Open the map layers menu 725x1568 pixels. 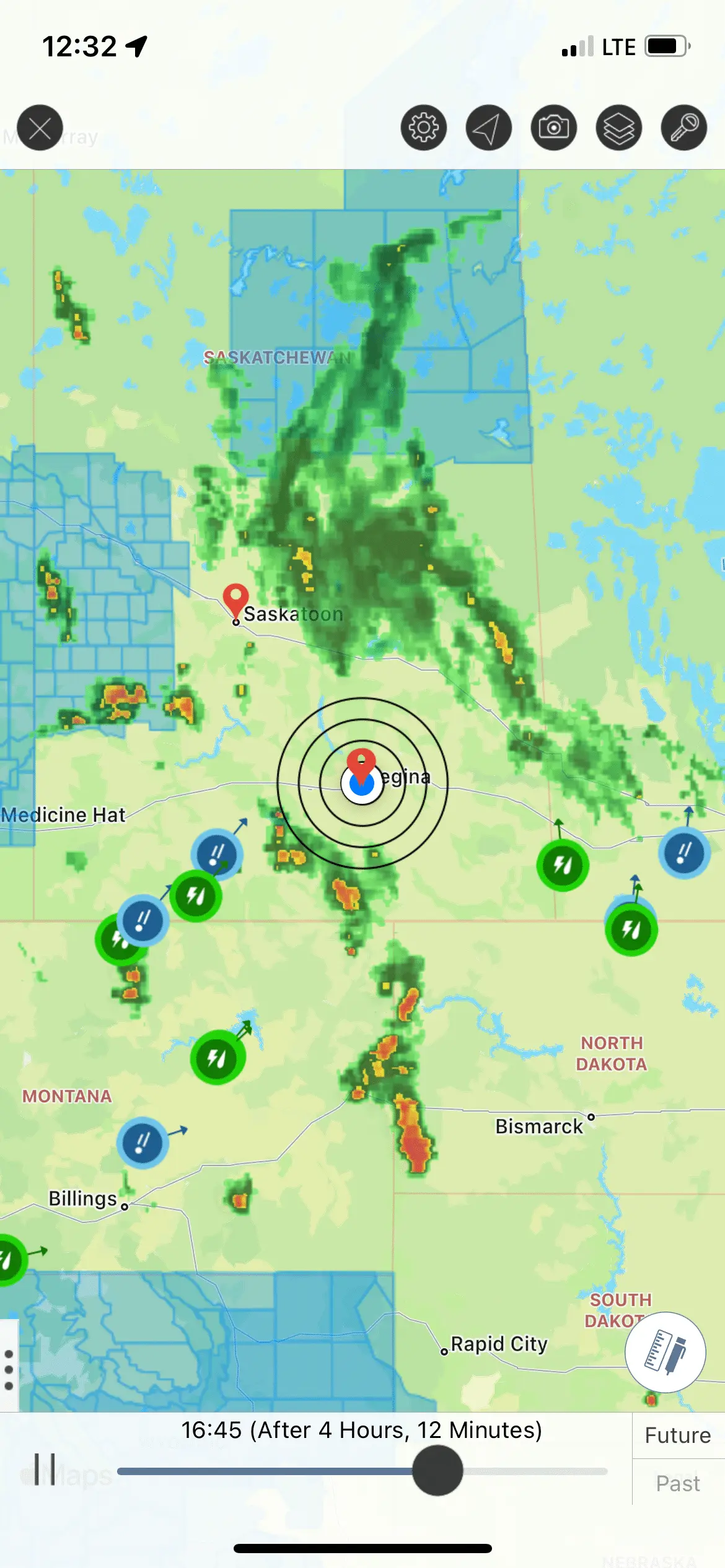point(619,128)
